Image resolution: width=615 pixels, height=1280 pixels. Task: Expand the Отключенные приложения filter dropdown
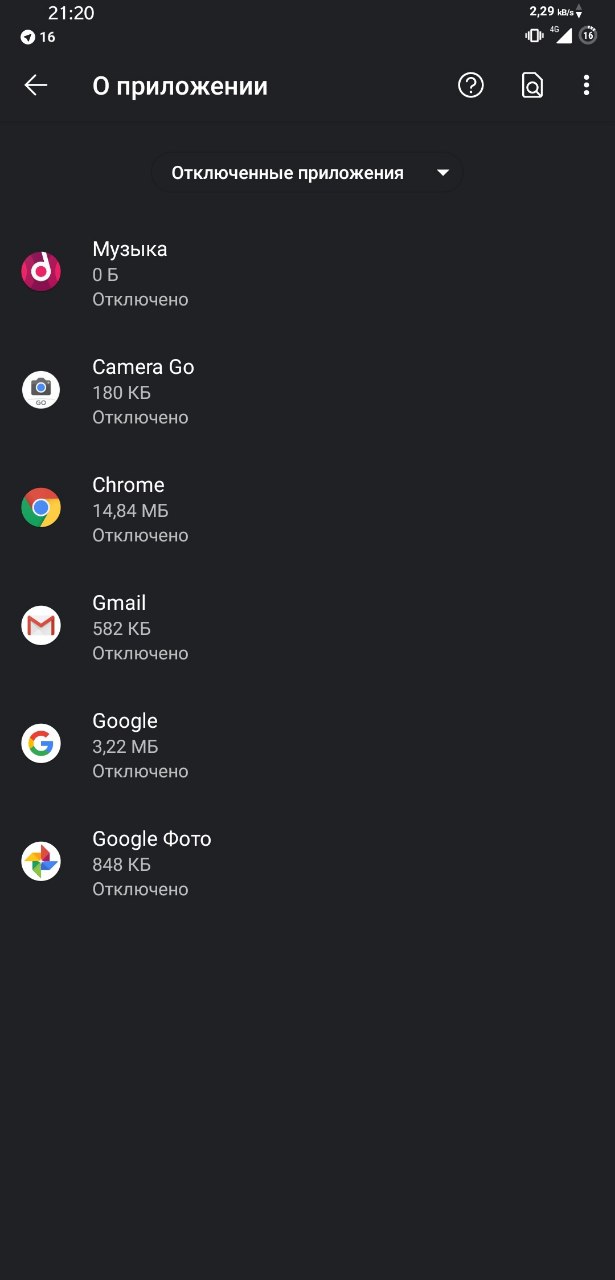(x=307, y=173)
